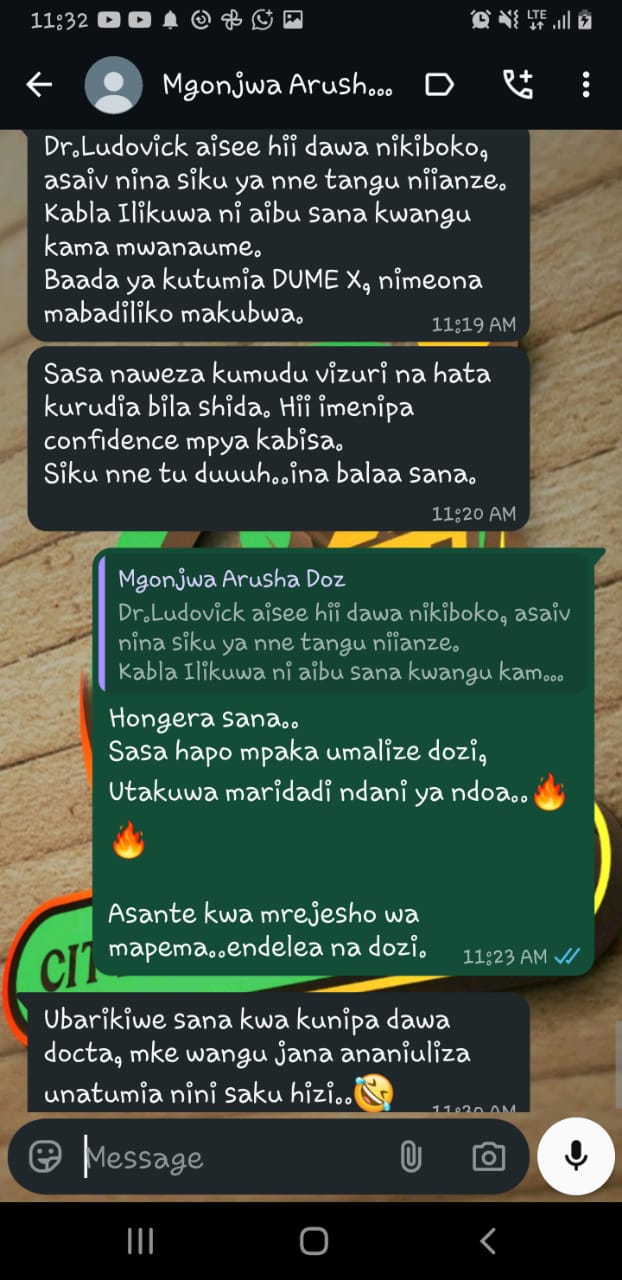The width and height of the screenshot is (622, 1280).
Task: Open the overflow menu
Action: tap(586, 85)
